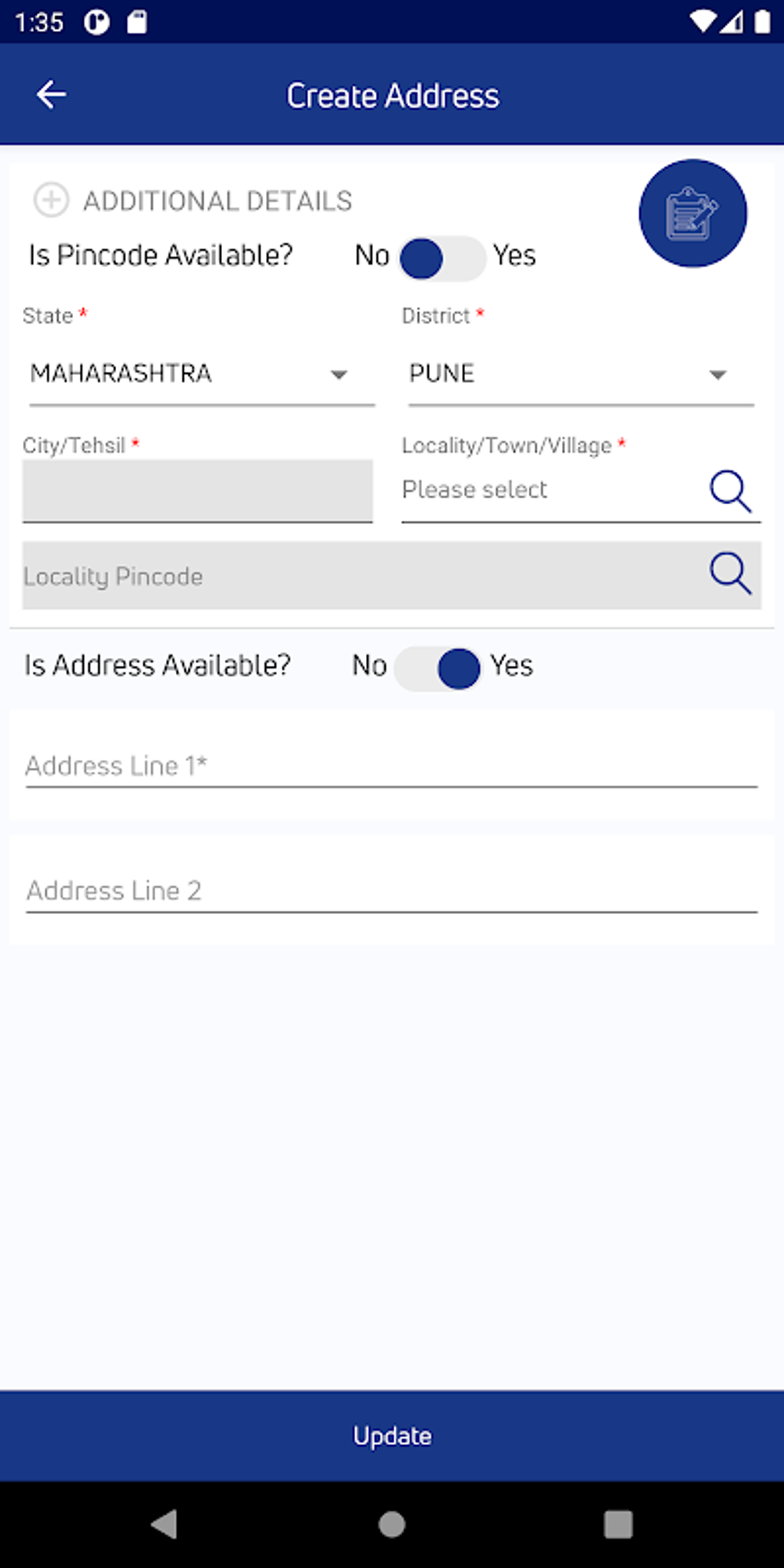This screenshot has height=1568, width=784.
Task: Tap the search icon beside Locality/Town/Village
Action: (731, 490)
